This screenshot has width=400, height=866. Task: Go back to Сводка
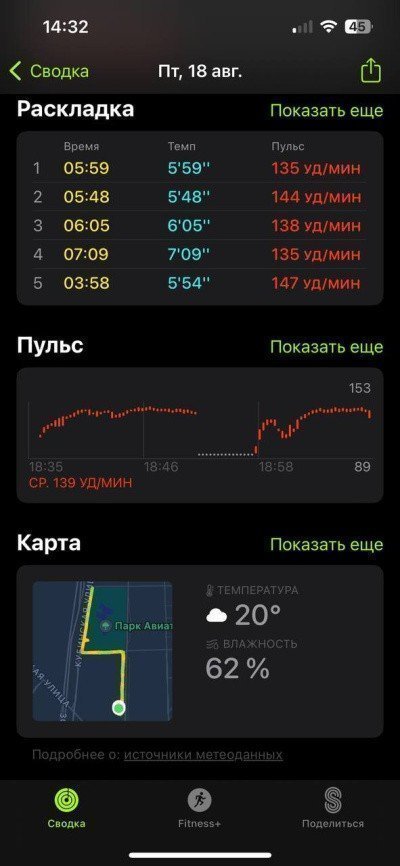(x=49, y=71)
